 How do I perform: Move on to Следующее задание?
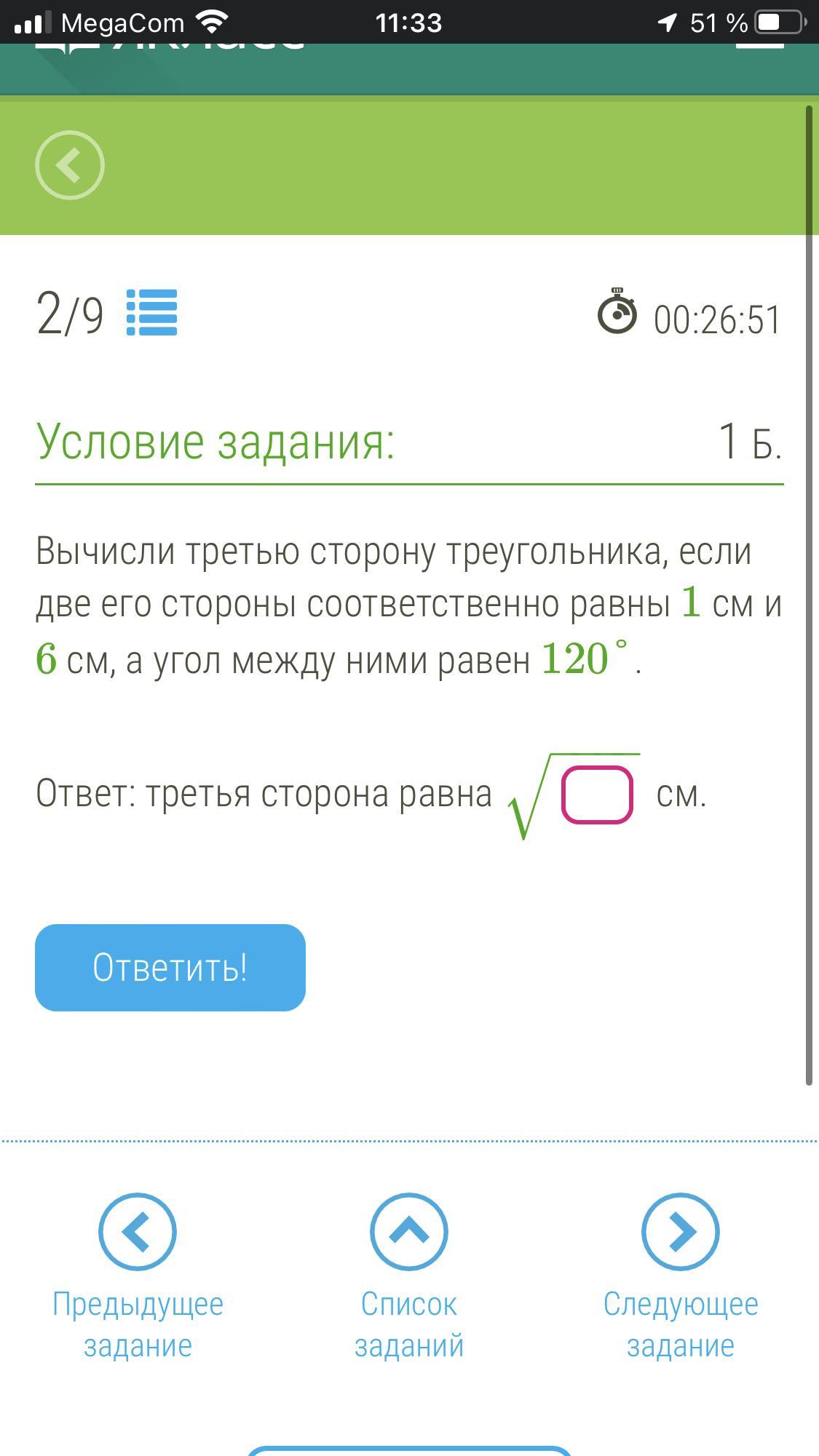tap(681, 1232)
